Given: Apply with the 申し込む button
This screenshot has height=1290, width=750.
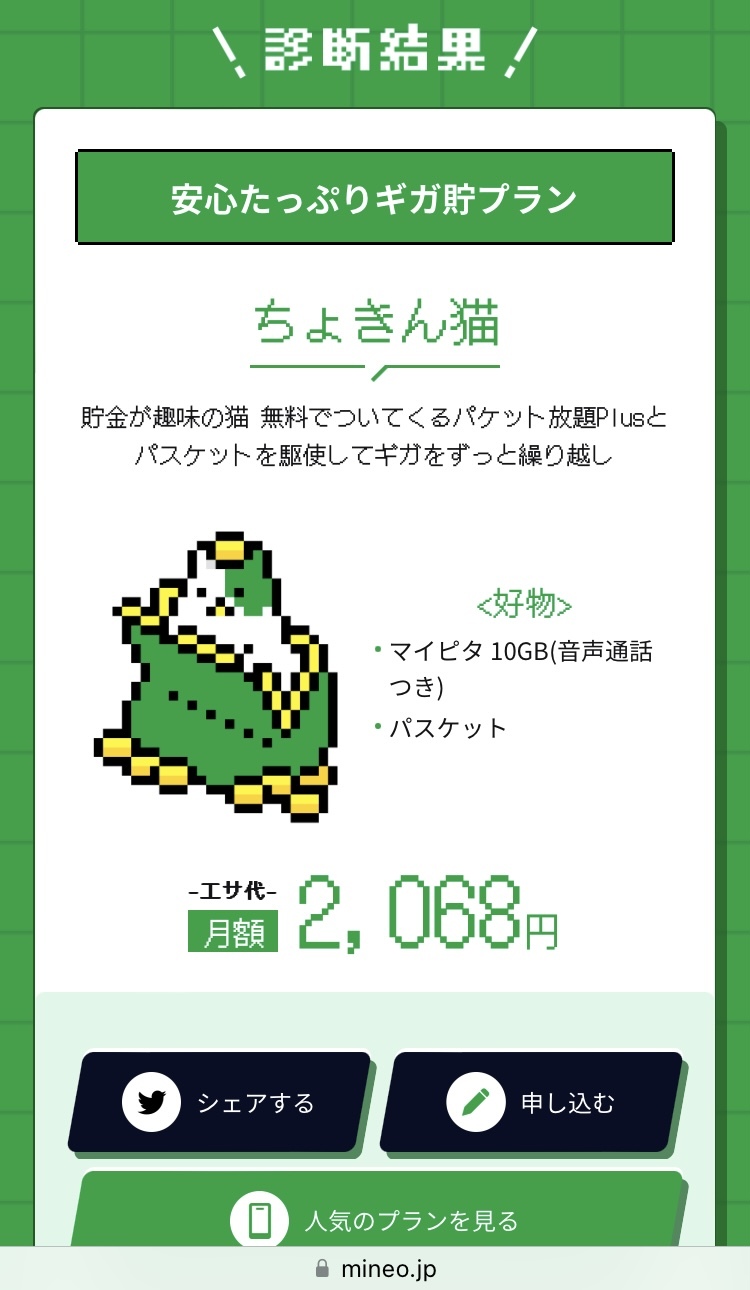Looking at the screenshot, I should tap(531, 1102).
